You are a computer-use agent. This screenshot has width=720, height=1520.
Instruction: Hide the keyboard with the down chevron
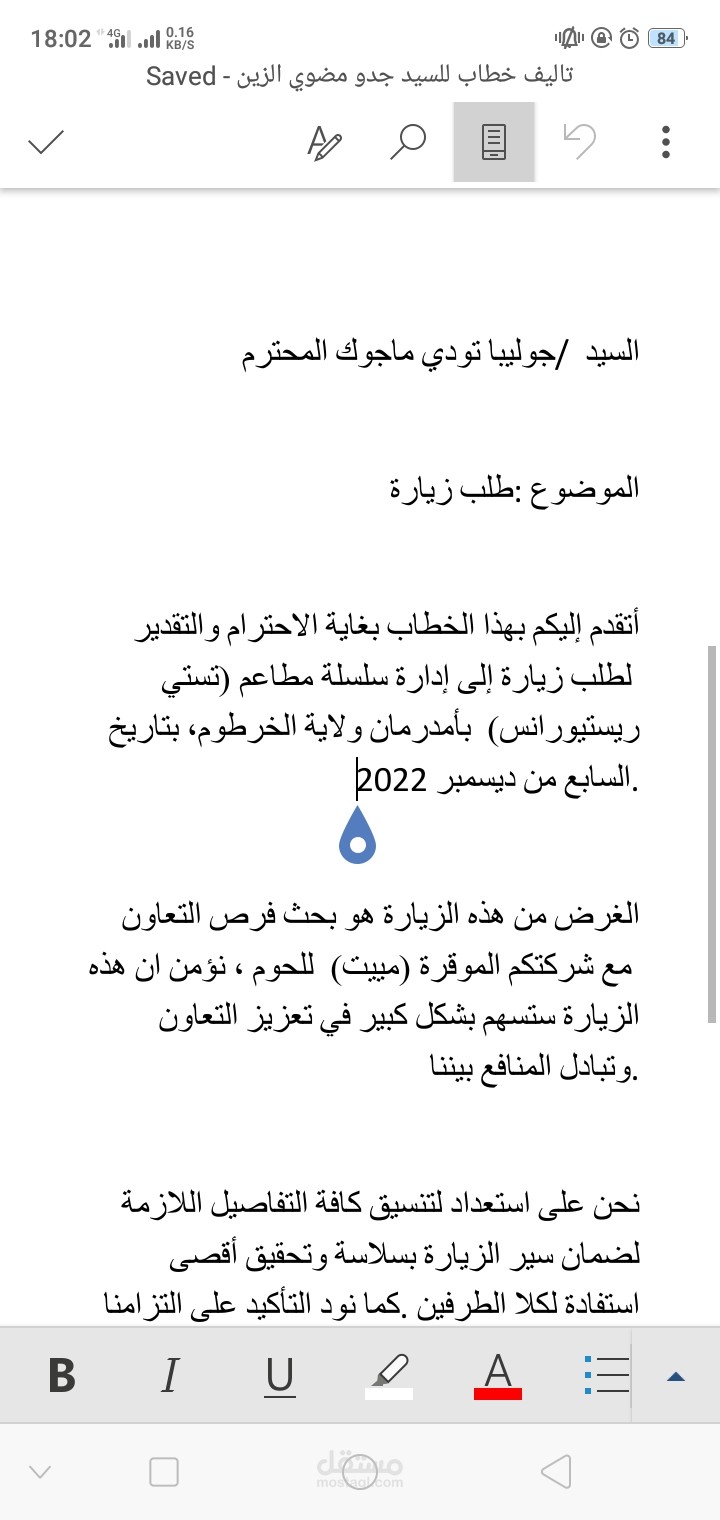click(40, 1471)
